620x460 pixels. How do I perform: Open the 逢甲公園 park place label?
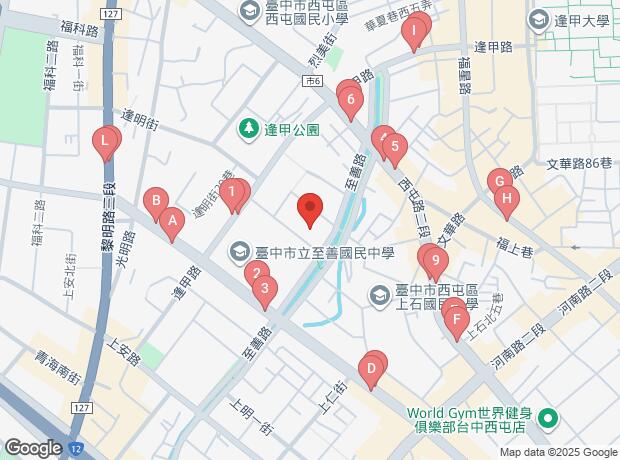(x=290, y=129)
